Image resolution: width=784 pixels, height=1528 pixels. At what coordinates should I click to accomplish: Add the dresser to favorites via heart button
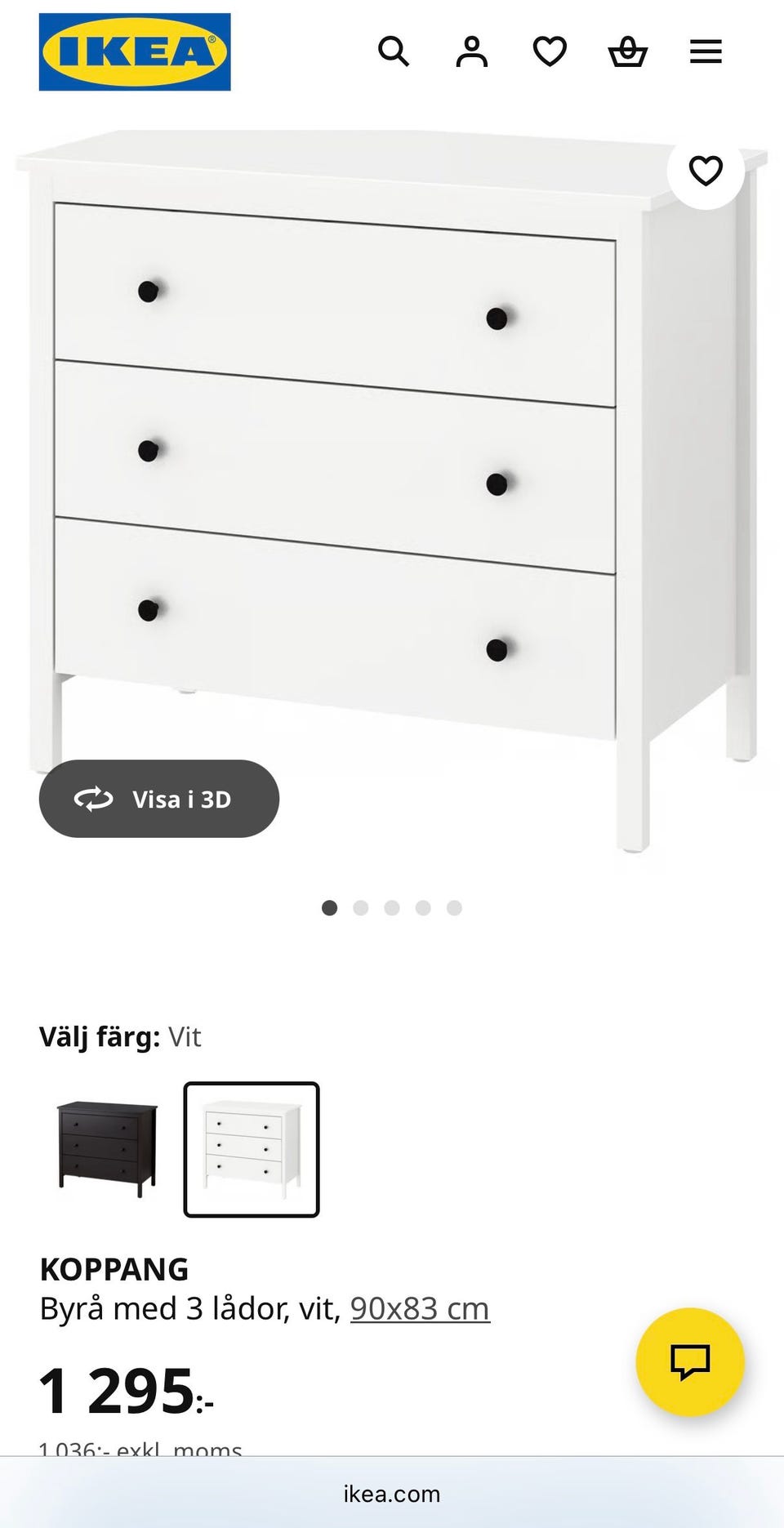coord(705,169)
